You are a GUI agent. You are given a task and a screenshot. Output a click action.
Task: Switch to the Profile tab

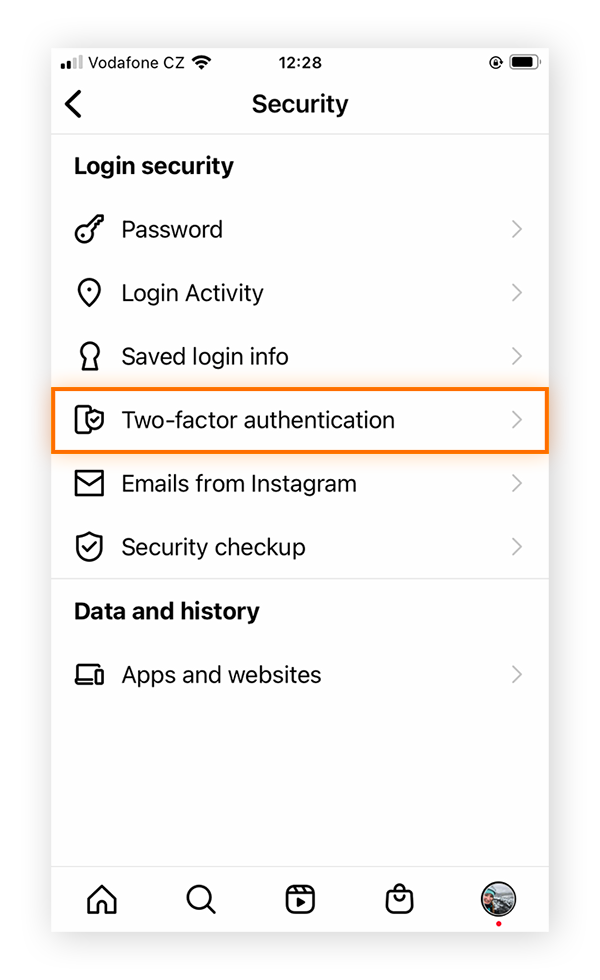pyautogui.click(x=498, y=900)
